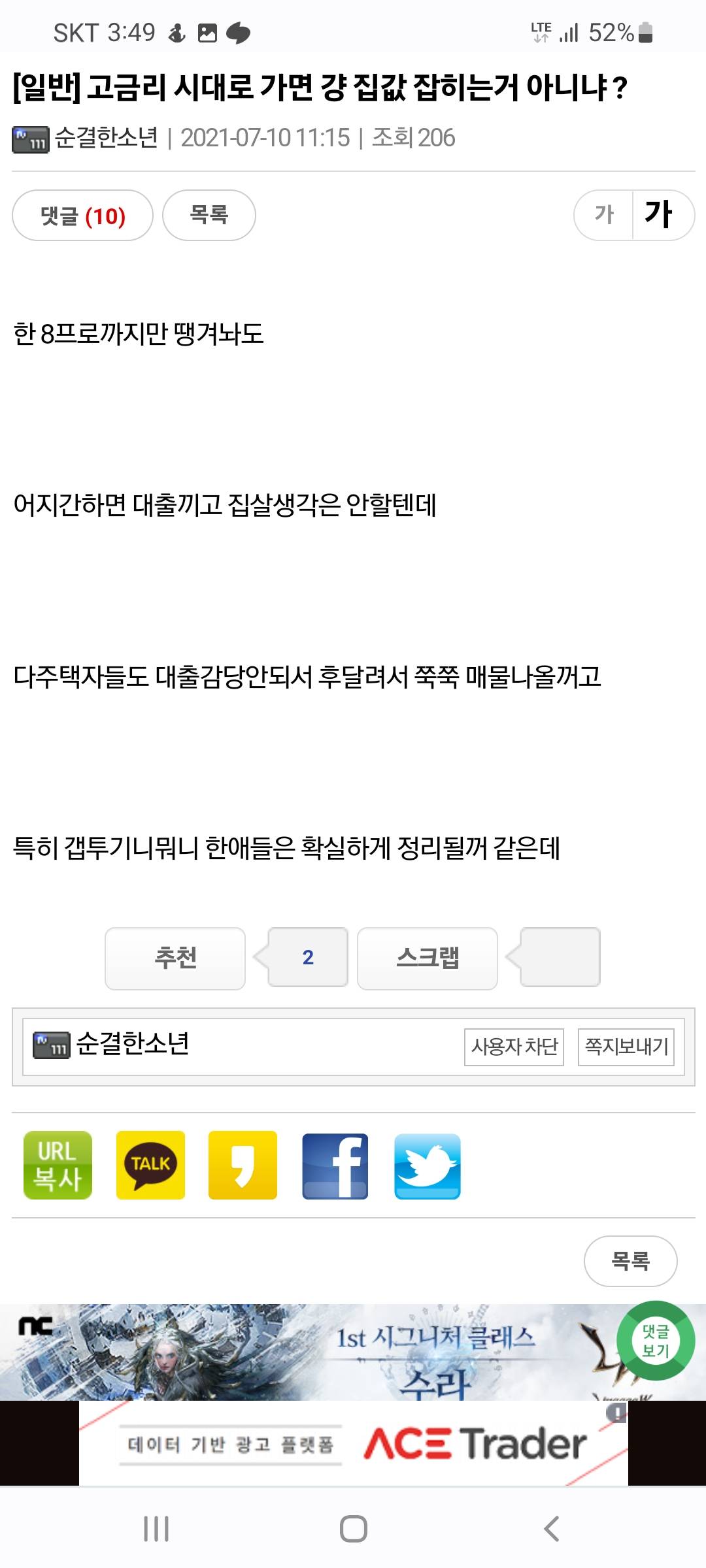Scrap this post with 스크랩

(x=428, y=958)
